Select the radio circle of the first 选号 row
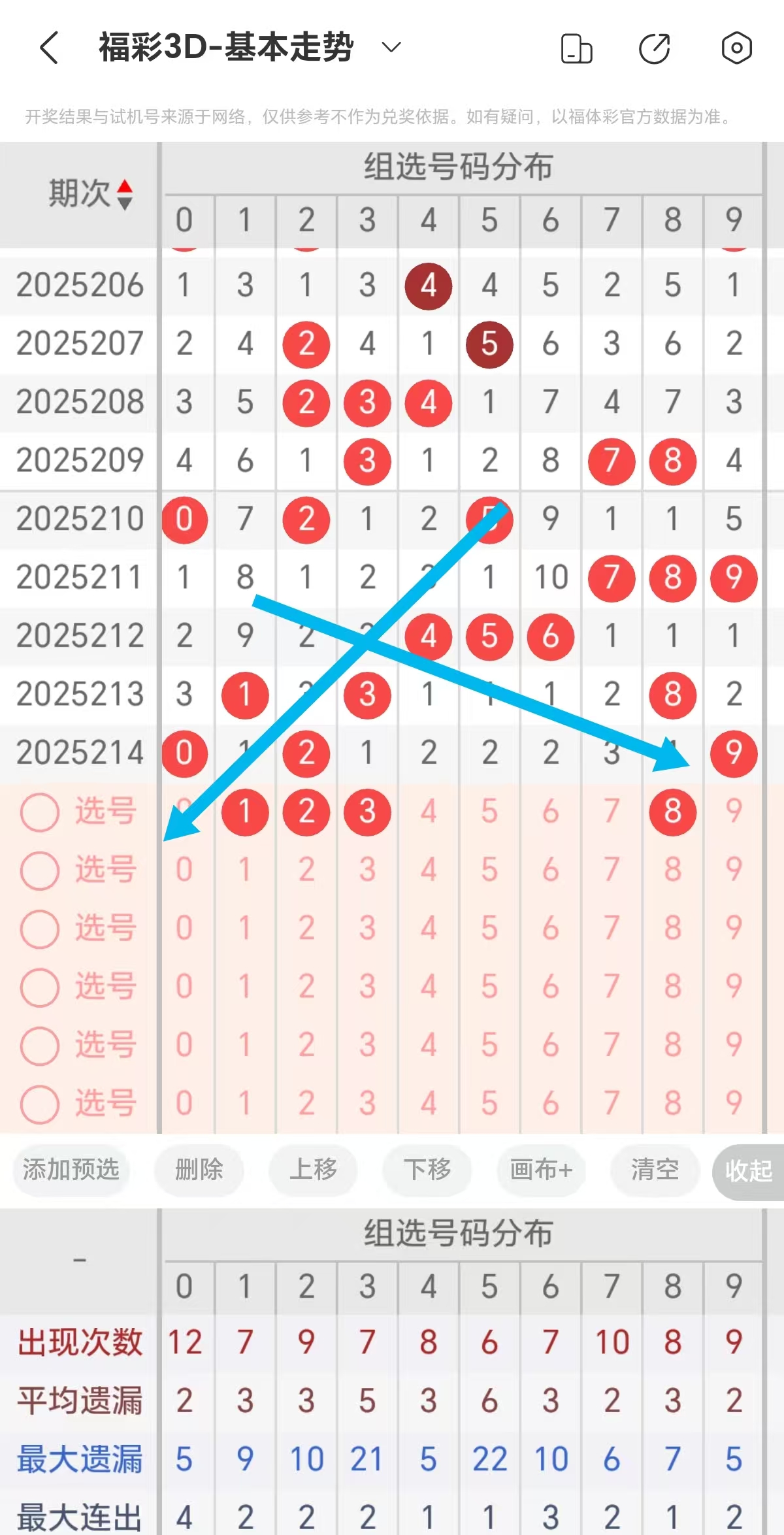The height and width of the screenshot is (1535, 784). 39,812
